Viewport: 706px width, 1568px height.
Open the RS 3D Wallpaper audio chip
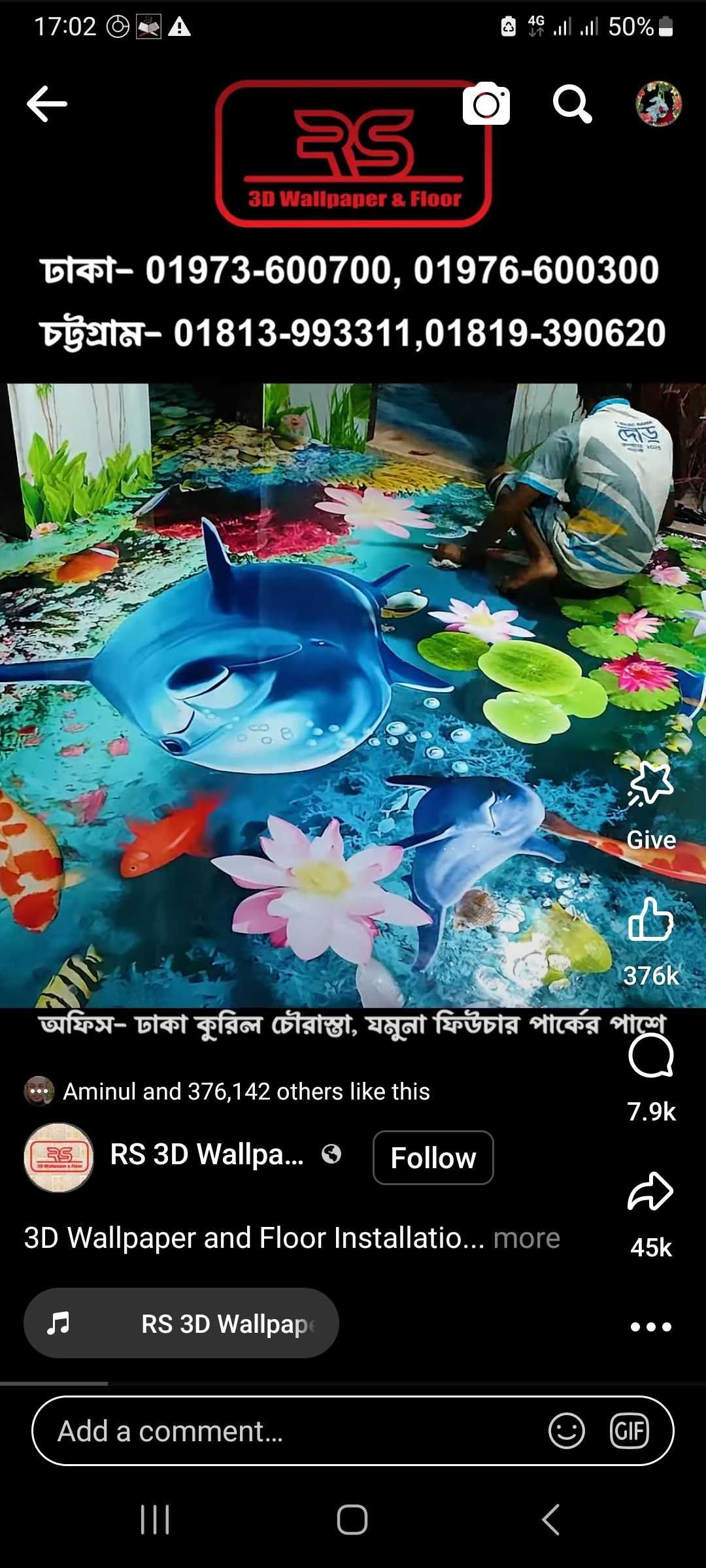(182, 1323)
